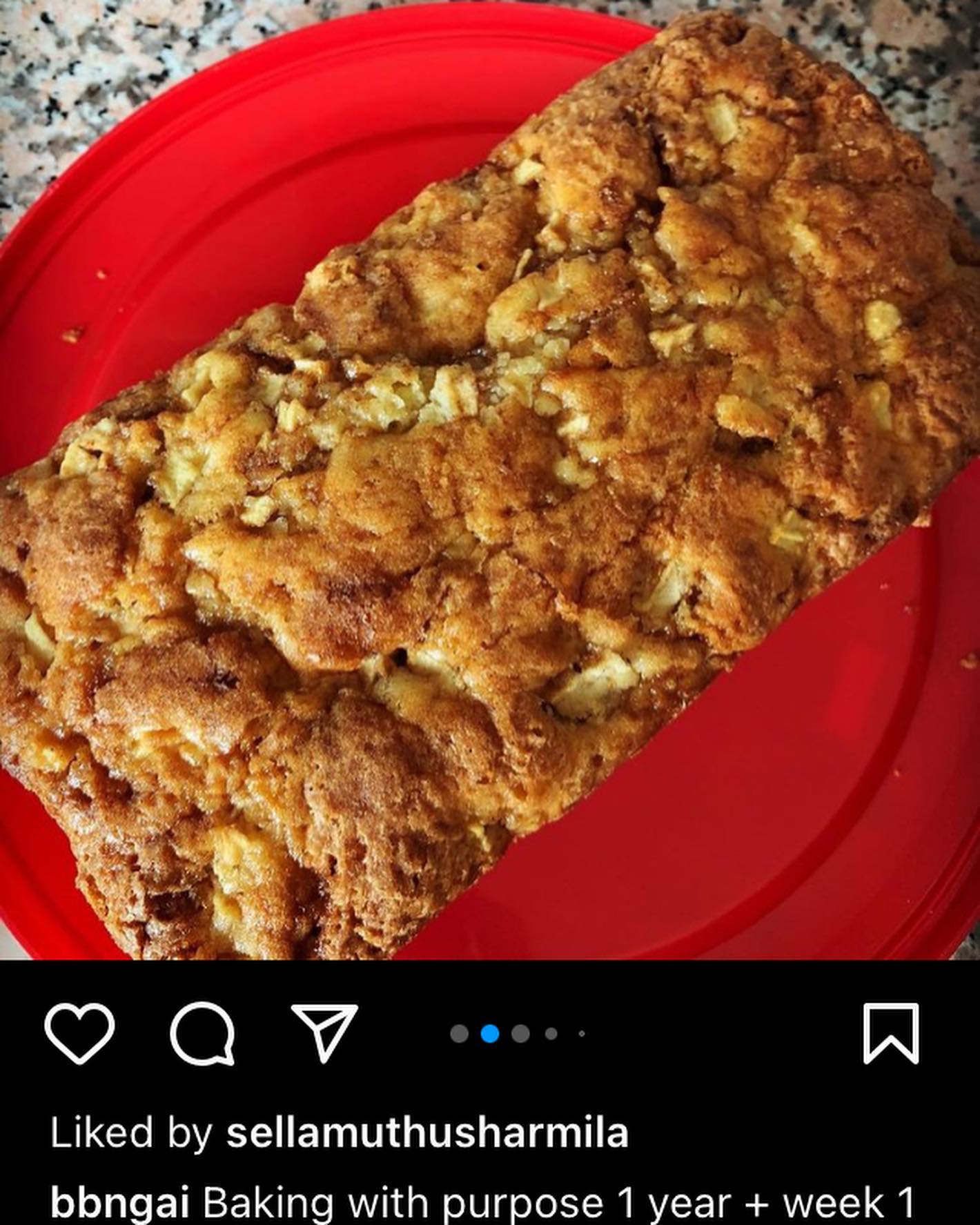Like the apple loaf post

(x=79, y=1033)
